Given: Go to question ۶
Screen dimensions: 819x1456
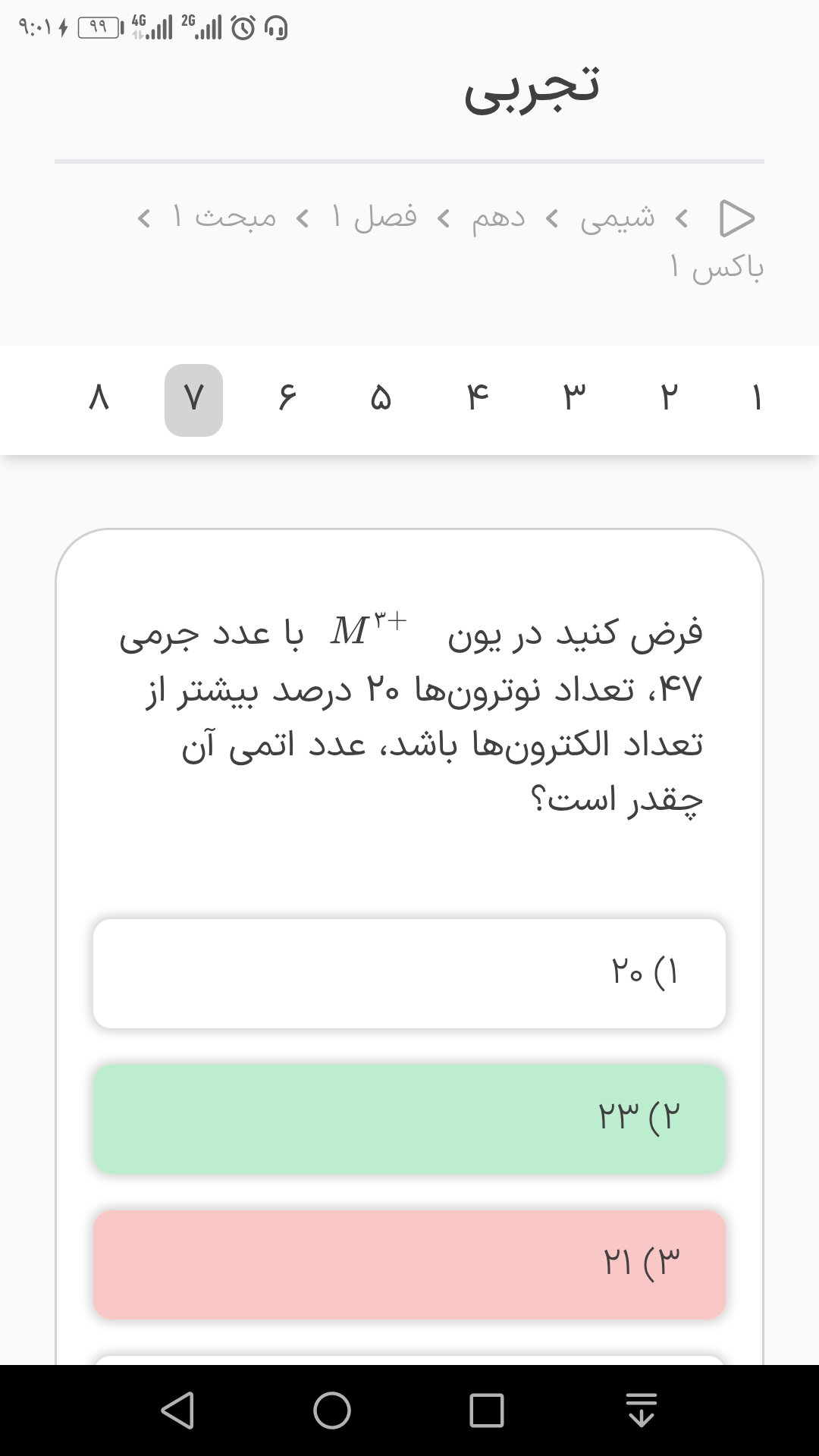Looking at the screenshot, I should pyautogui.click(x=286, y=399).
